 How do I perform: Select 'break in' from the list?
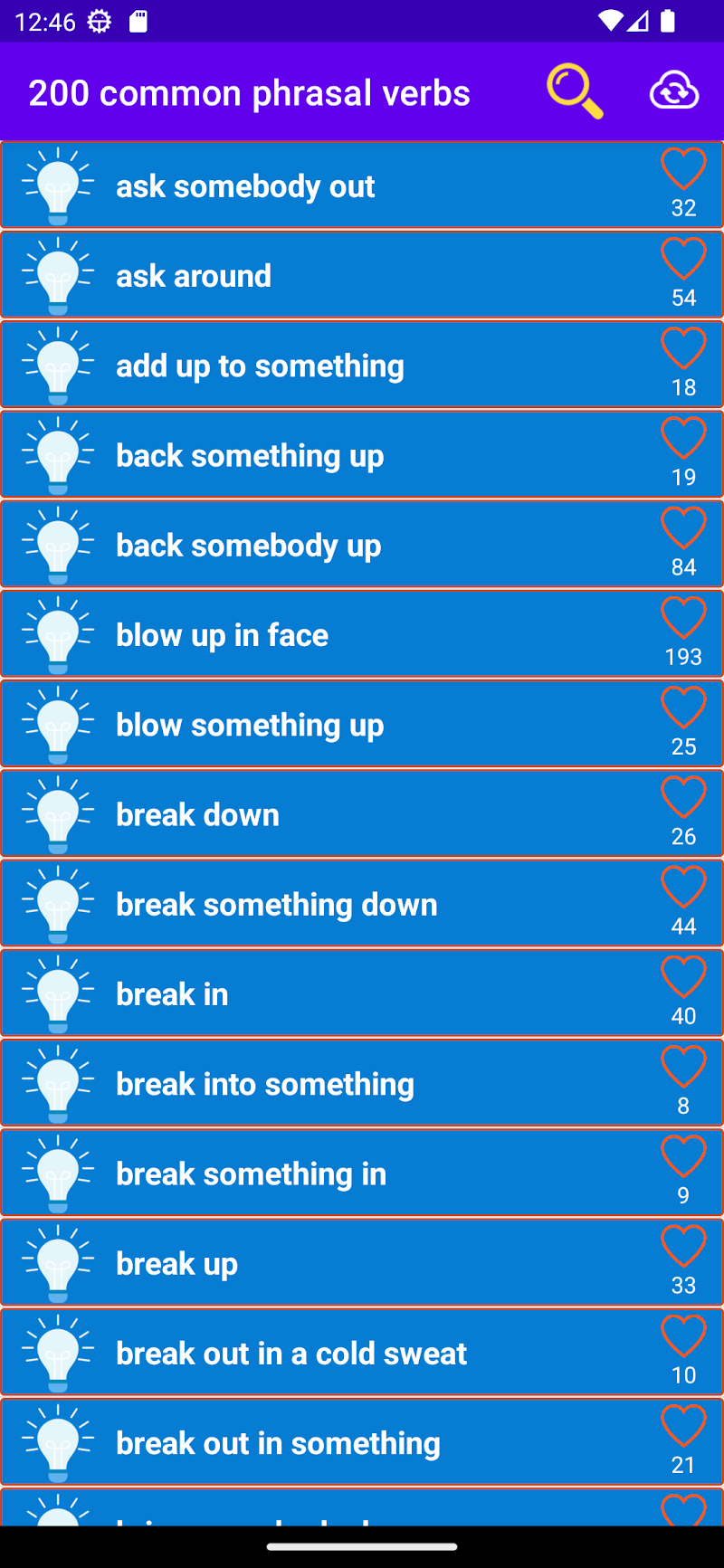coord(172,994)
